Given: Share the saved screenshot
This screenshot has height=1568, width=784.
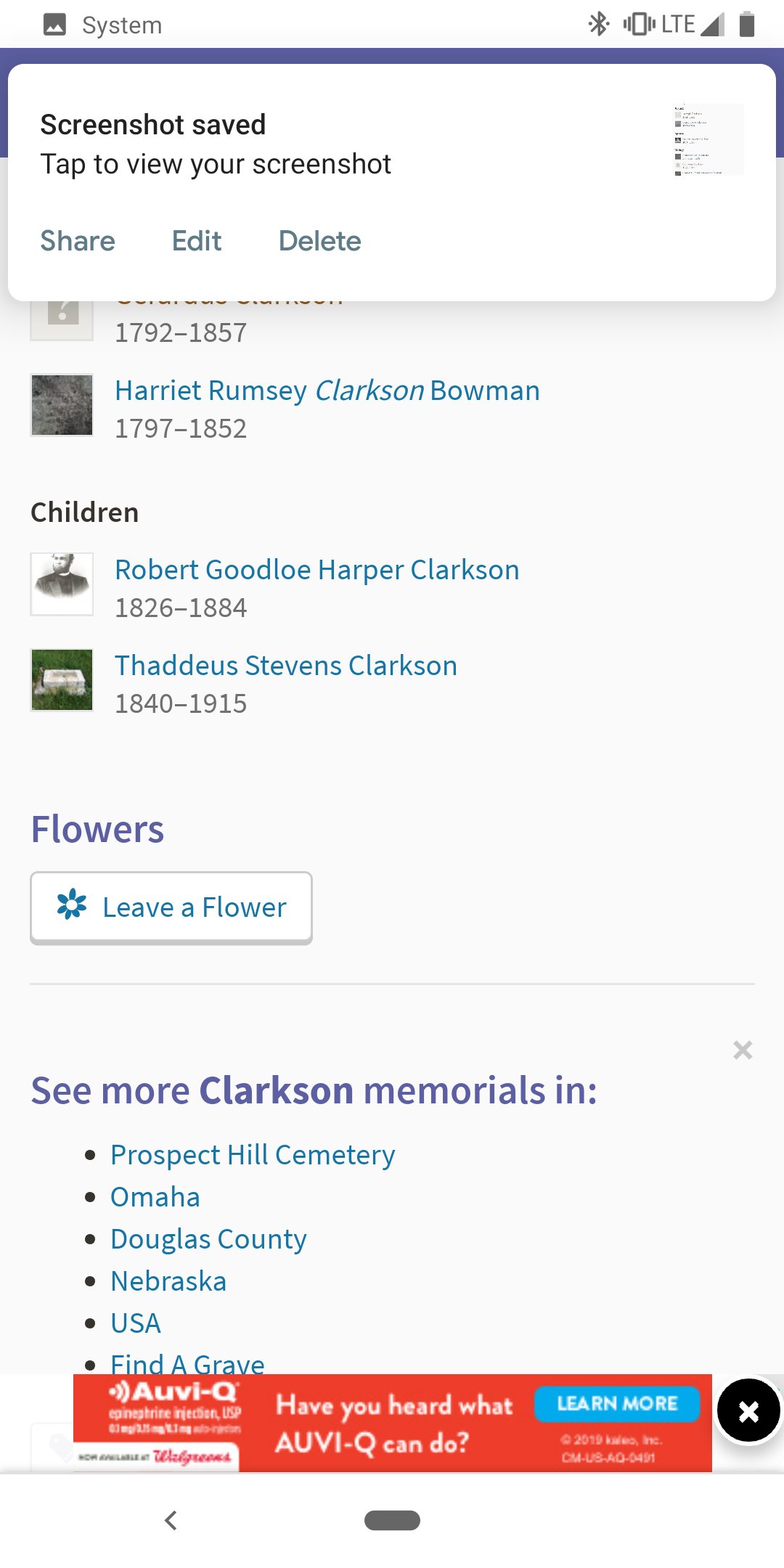Looking at the screenshot, I should [x=78, y=241].
